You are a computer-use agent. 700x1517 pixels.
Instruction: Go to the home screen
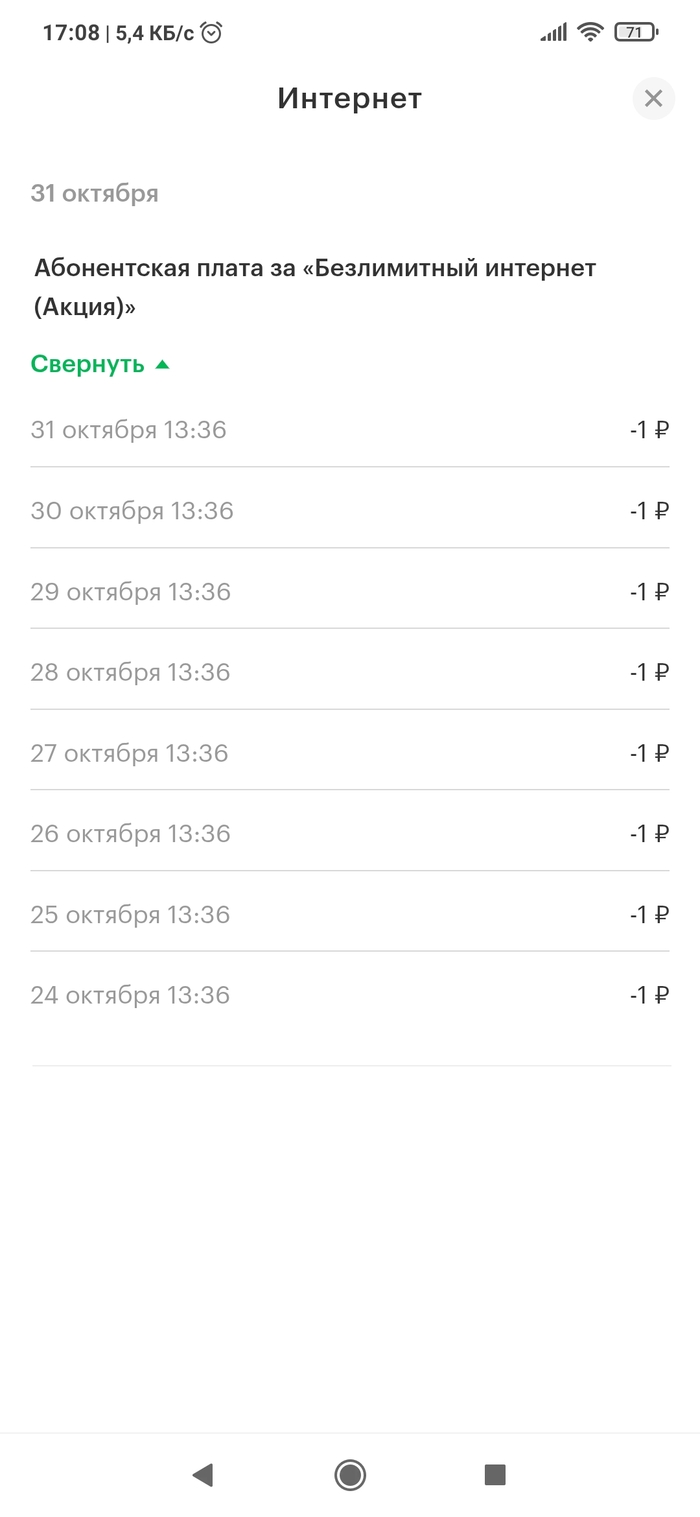[x=350, y=1474]
